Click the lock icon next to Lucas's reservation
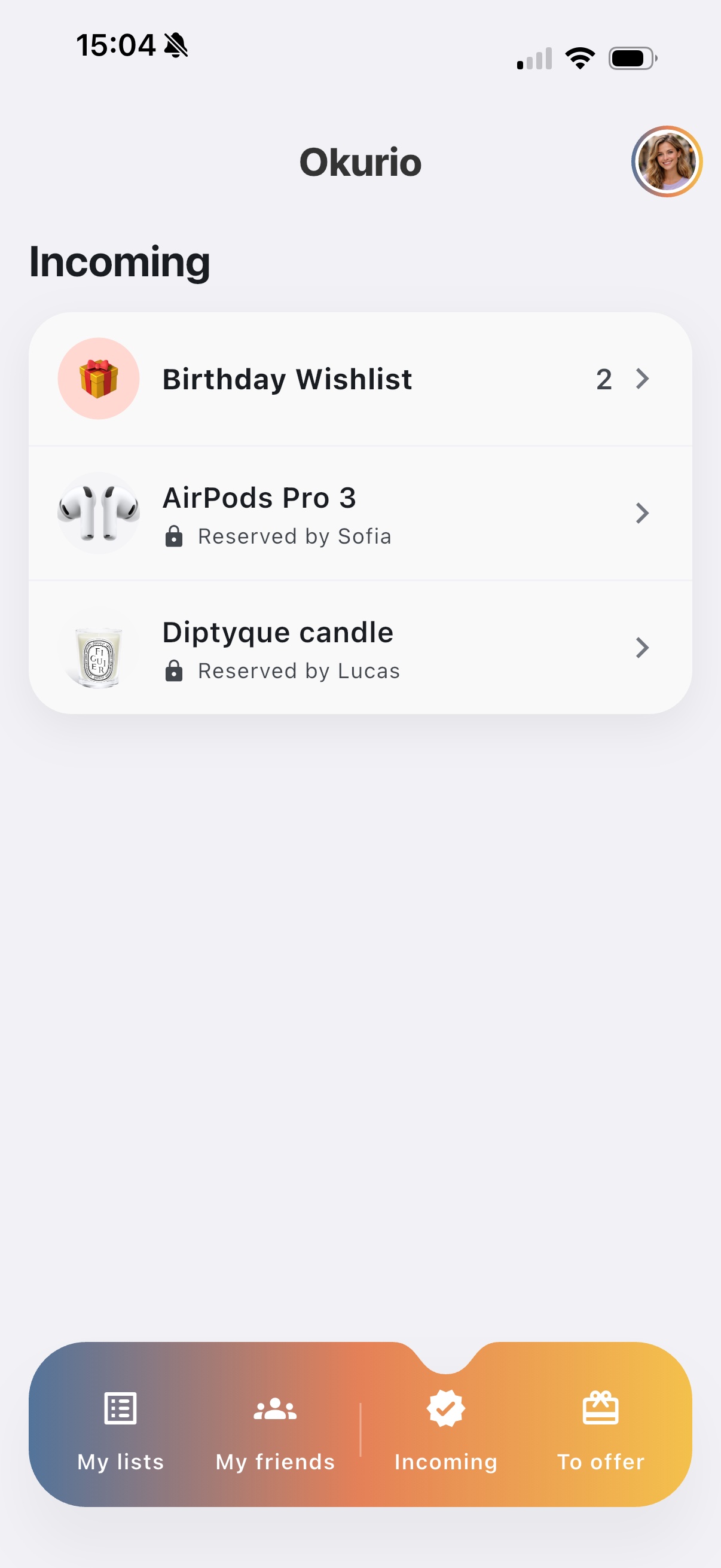 174,672
